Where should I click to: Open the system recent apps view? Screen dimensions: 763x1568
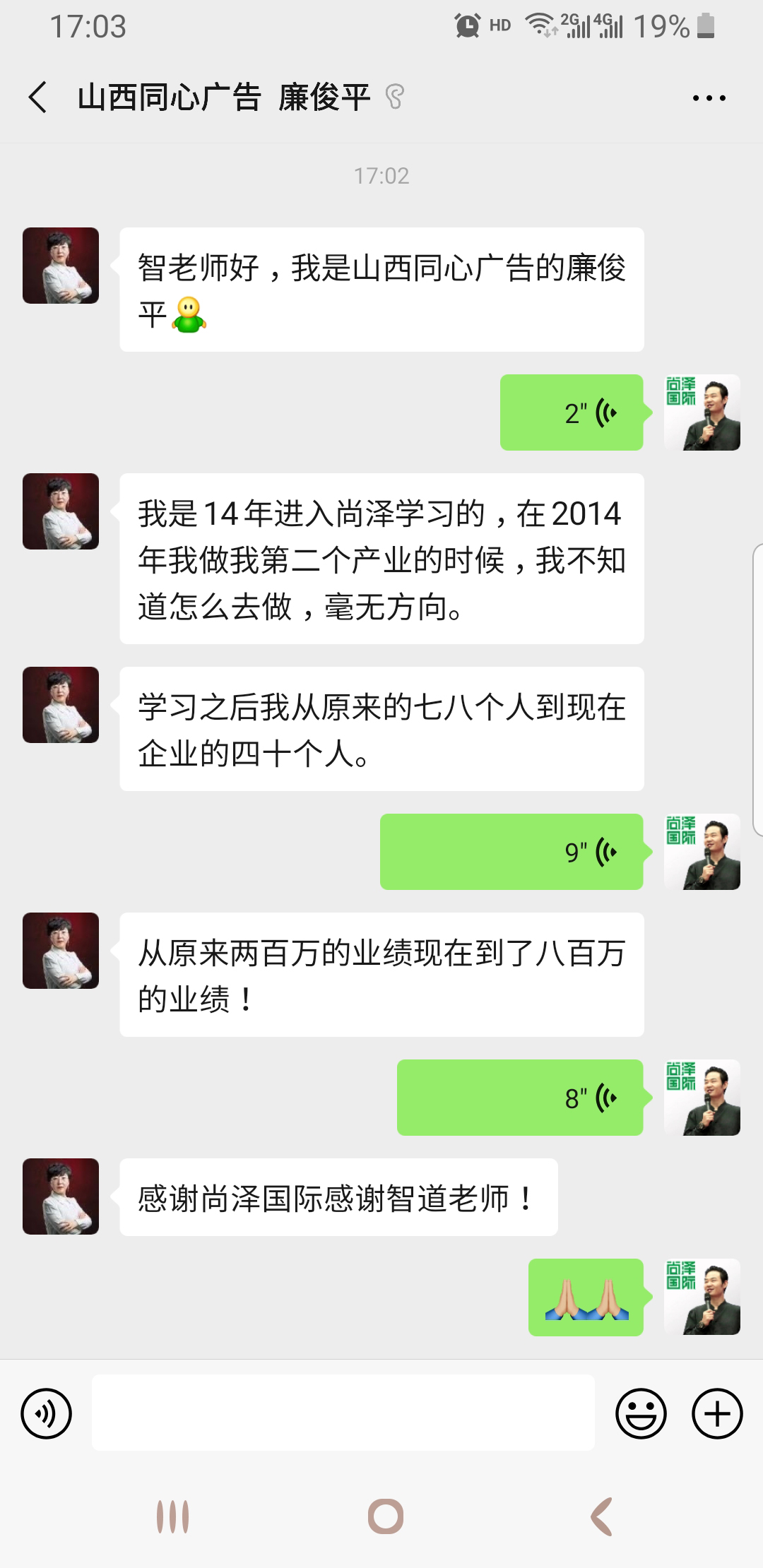click(172, 1516)
